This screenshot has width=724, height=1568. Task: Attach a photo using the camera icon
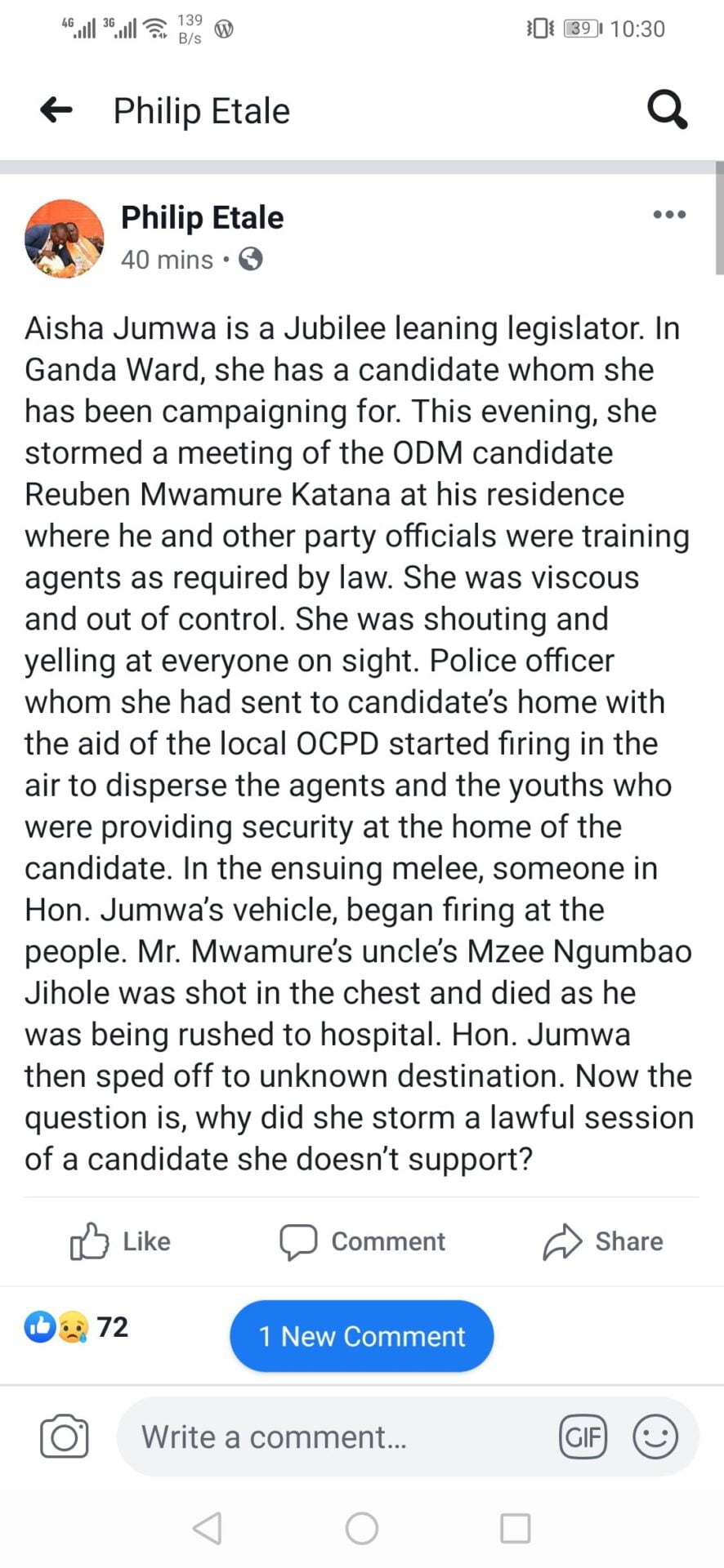[x=64, y=1437]
